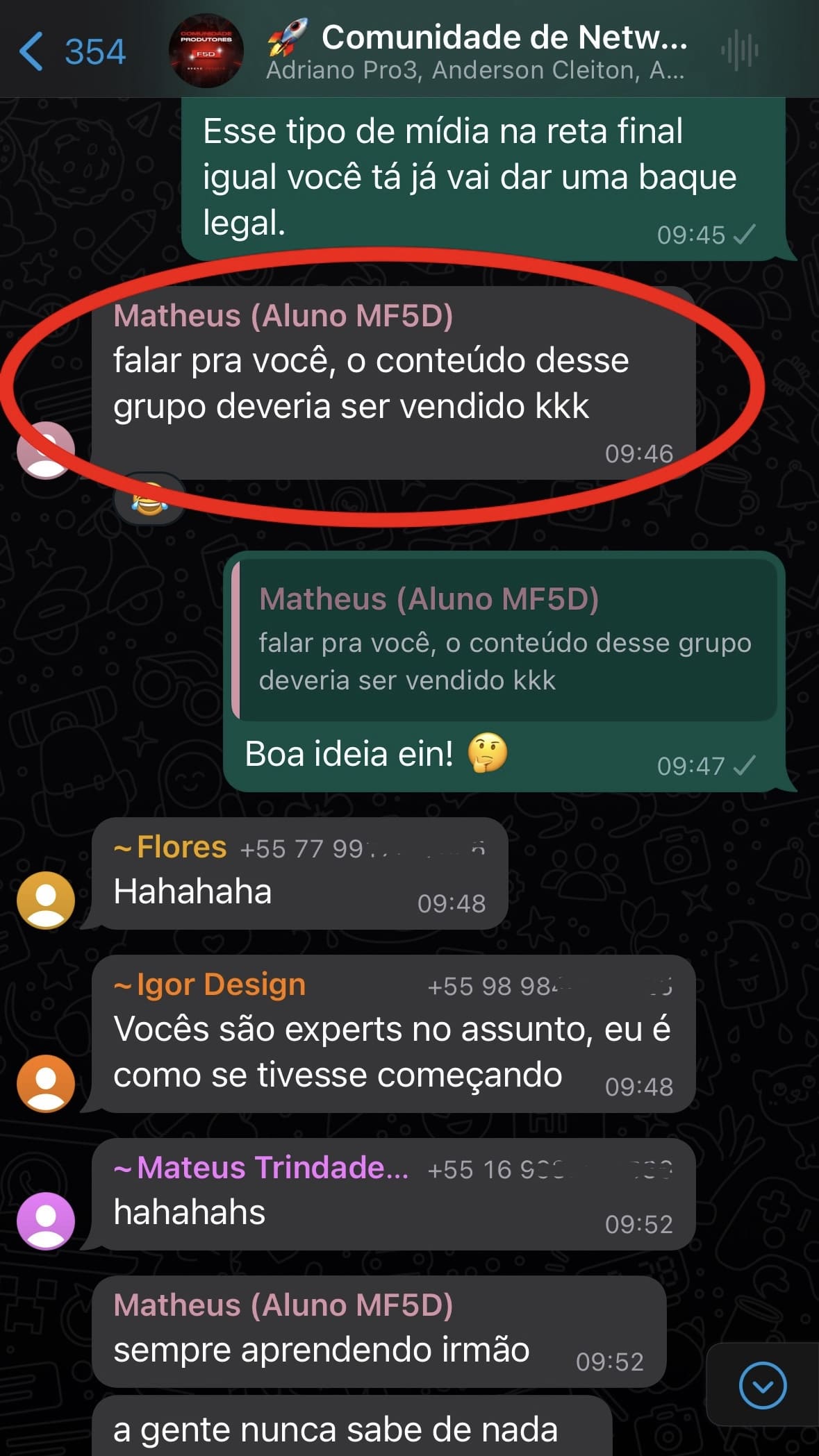Image resolution: width=819 pixels, height=1456 pixels.
Task: Open the quoted Matheus message reply
Action: [x=506, y=640]
